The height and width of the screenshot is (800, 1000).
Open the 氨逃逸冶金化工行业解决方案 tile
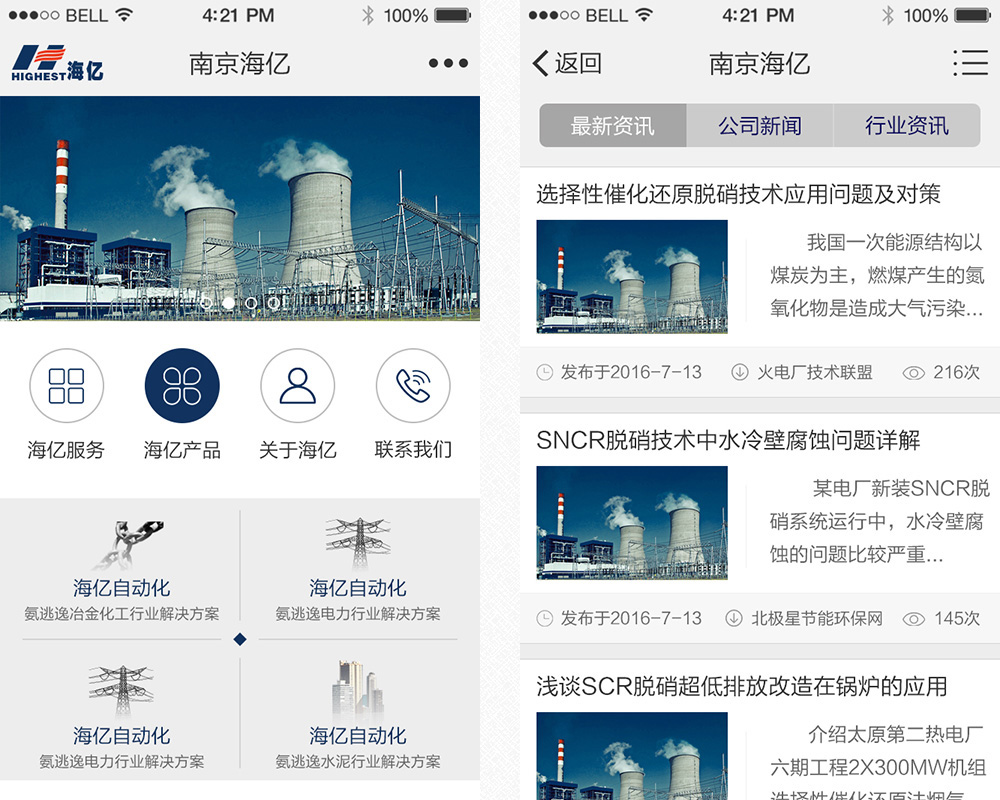[121, 573]
